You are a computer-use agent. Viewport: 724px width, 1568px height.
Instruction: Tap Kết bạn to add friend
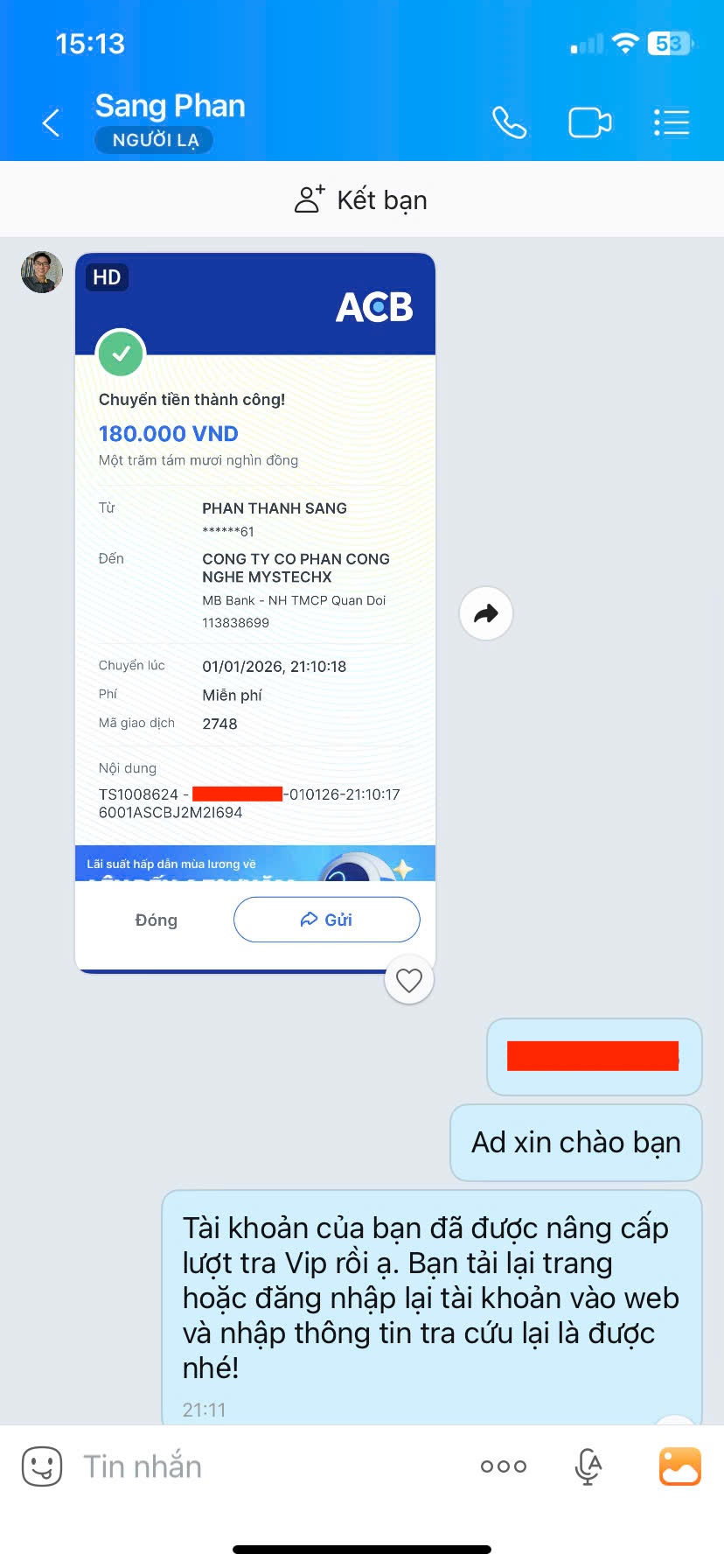(361, 199)
